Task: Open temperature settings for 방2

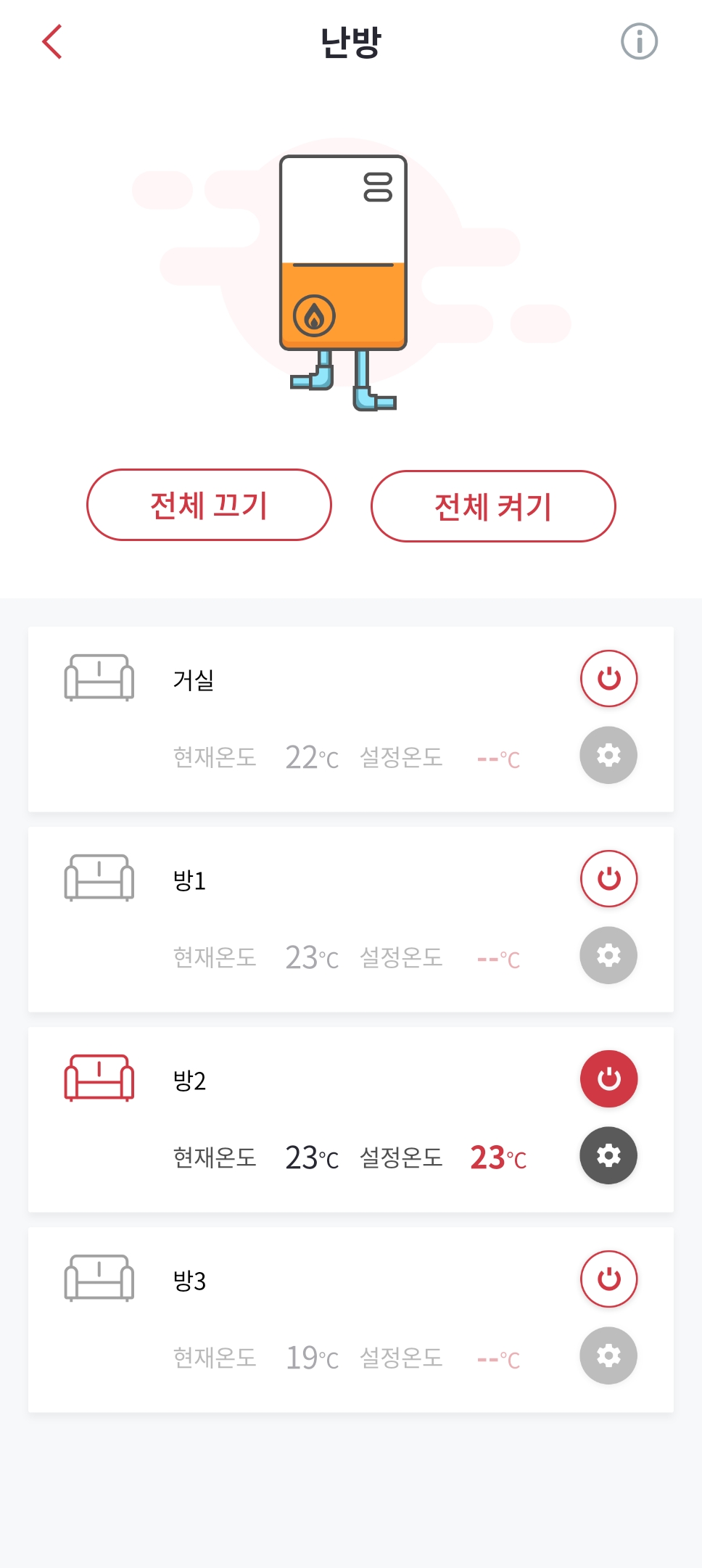Action: (x=608, y=1155)
